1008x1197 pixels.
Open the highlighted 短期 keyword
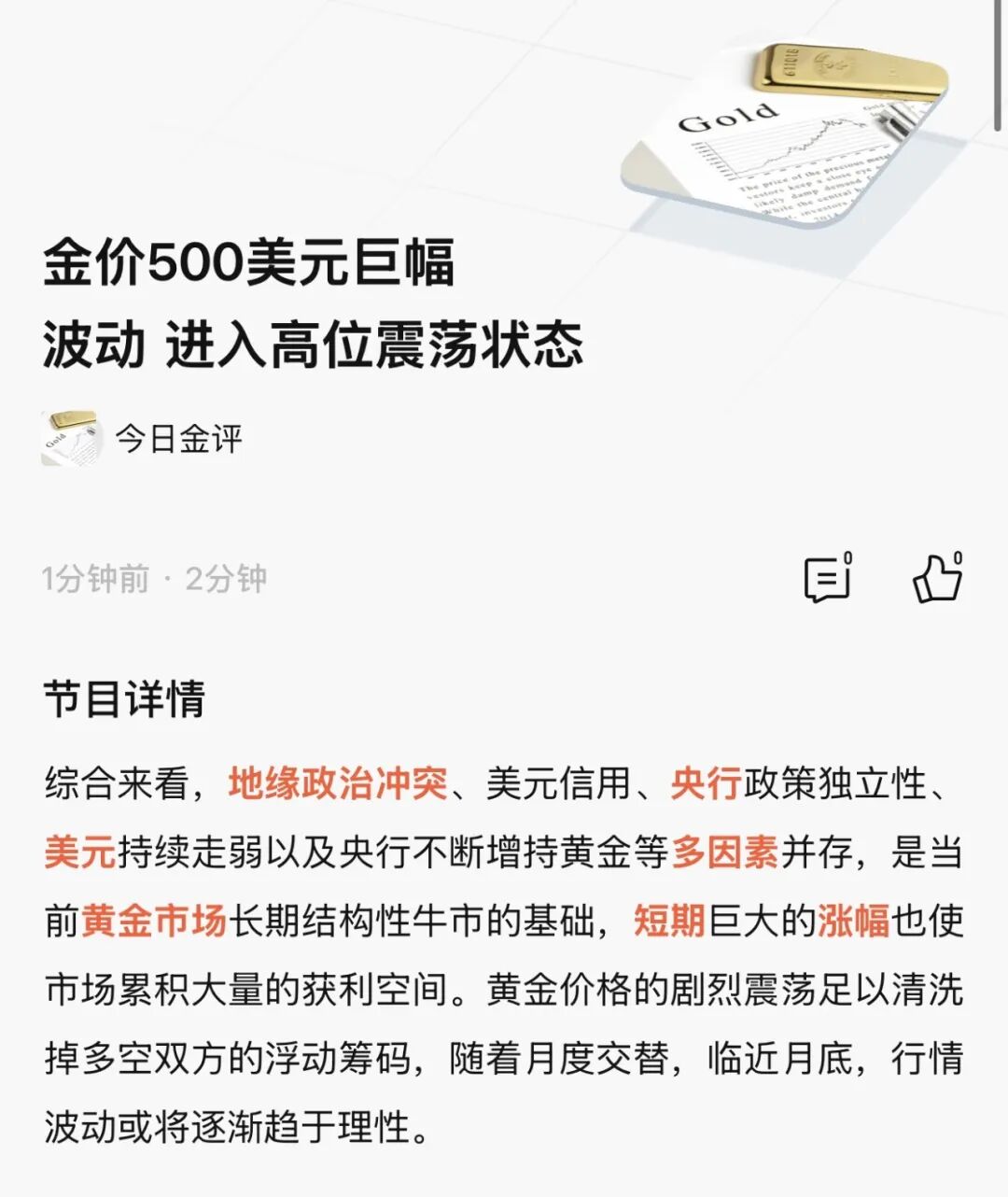(669, 922)
